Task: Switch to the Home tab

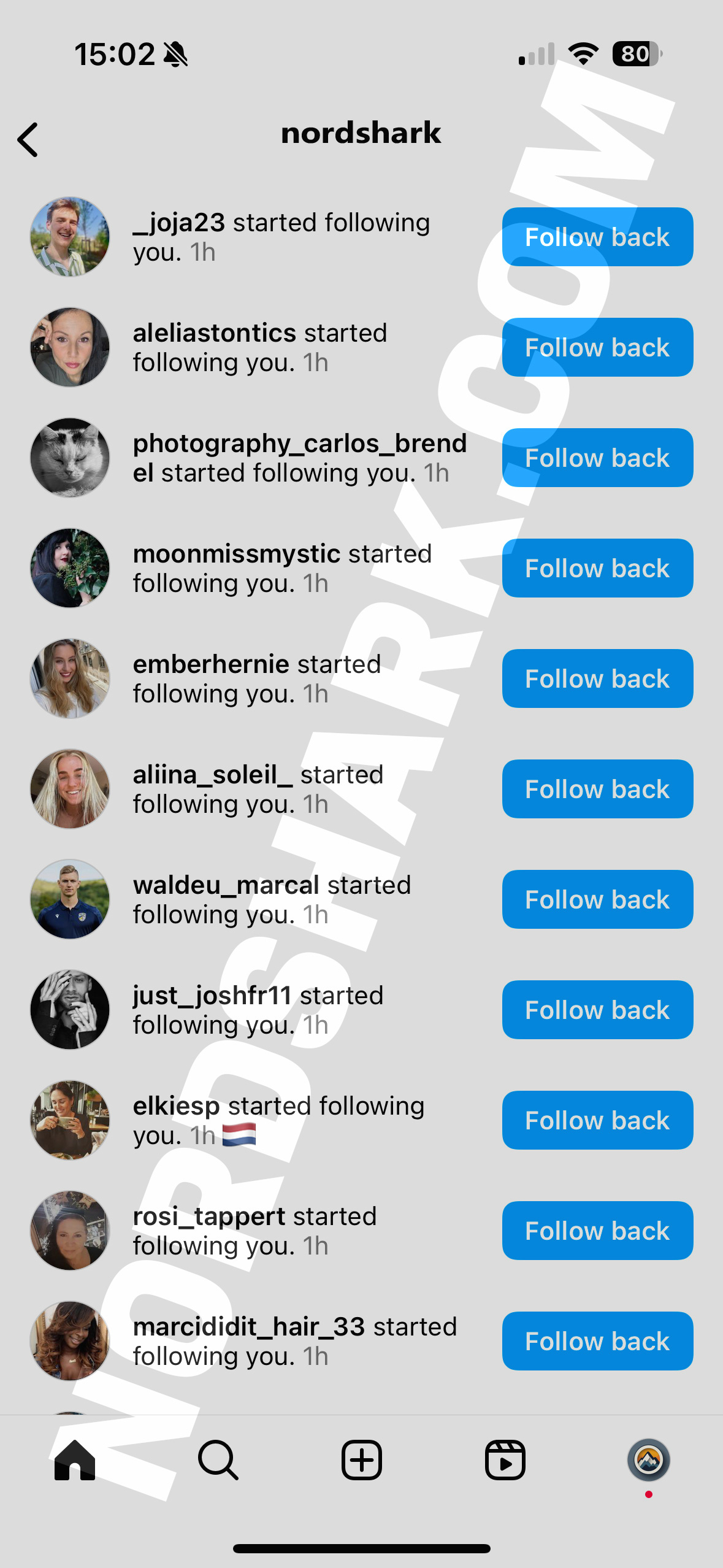Action: pos(75,1460)
